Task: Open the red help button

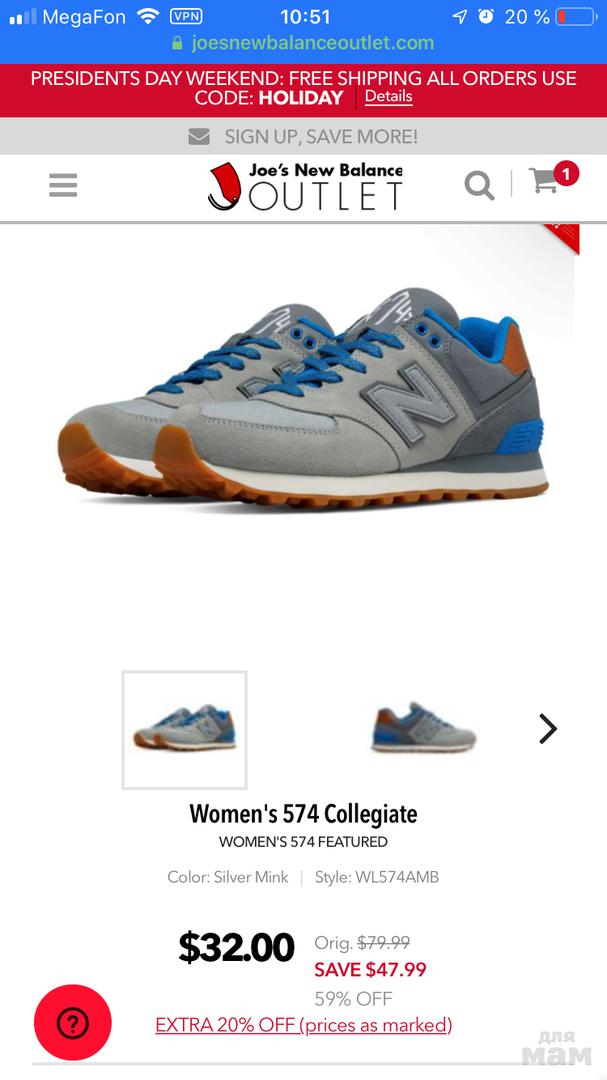Action: pyautogui.click(x=73, y=1022)
